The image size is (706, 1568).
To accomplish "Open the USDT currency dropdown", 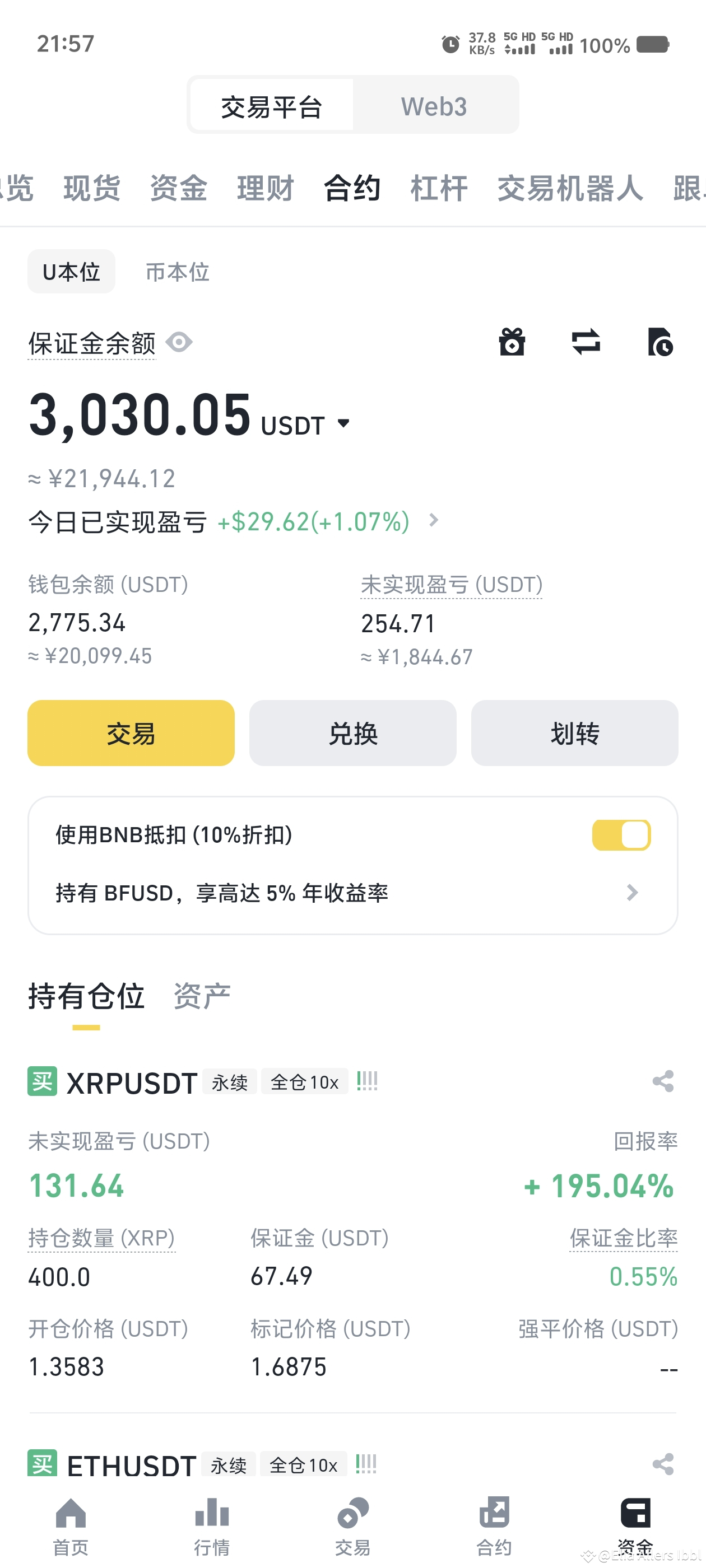I will tap(343, 424).
